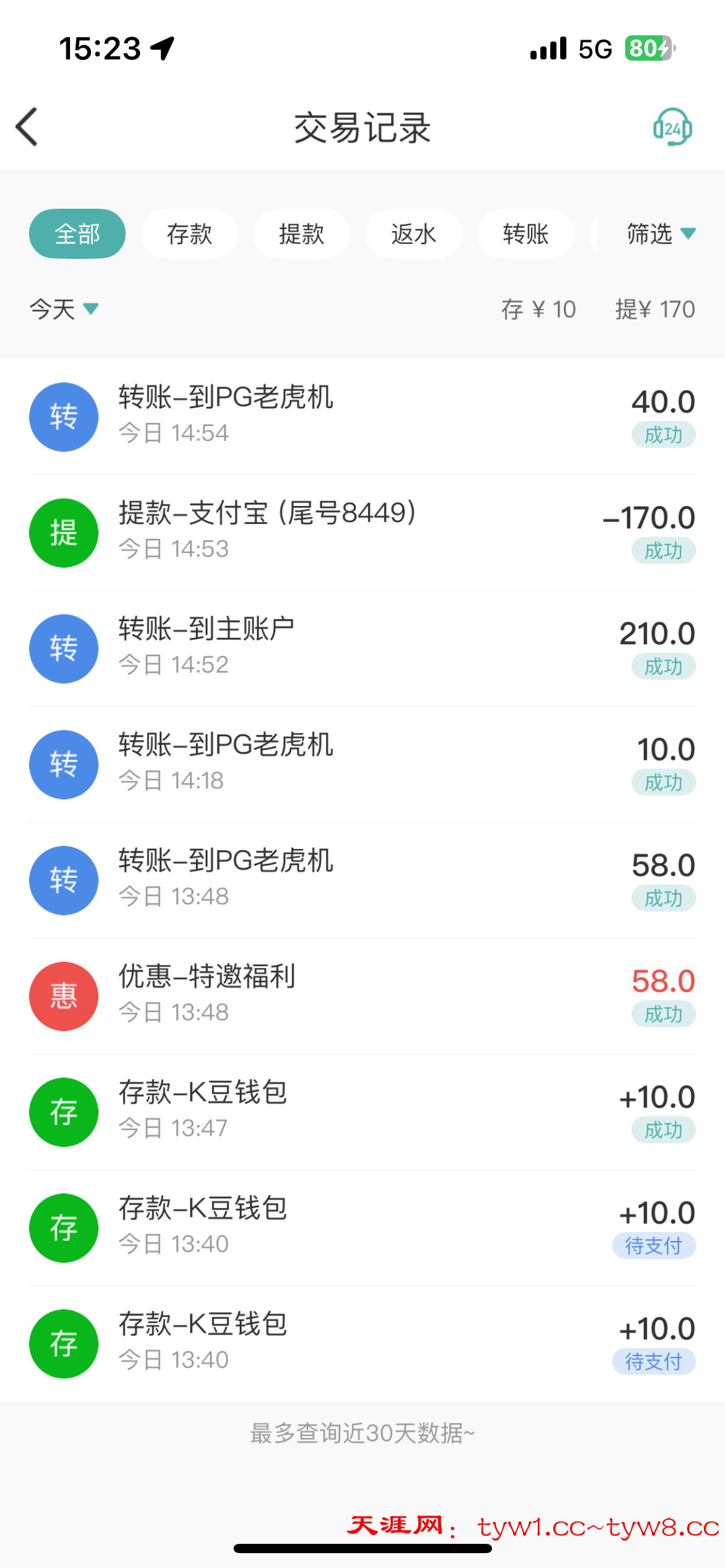Image resolution: width=725 pixels, height=1568 pixels.
Task: Go back from 交易记录 page
Action: (27, 127)
